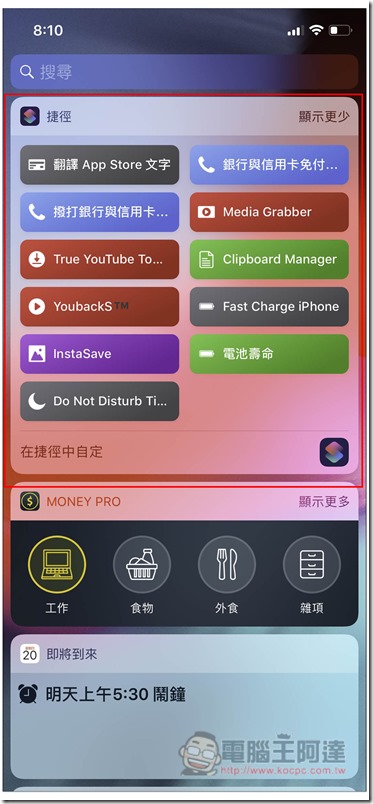Tap the 搜尋 search field
The image size is (373, 804).
pos(184,72)
